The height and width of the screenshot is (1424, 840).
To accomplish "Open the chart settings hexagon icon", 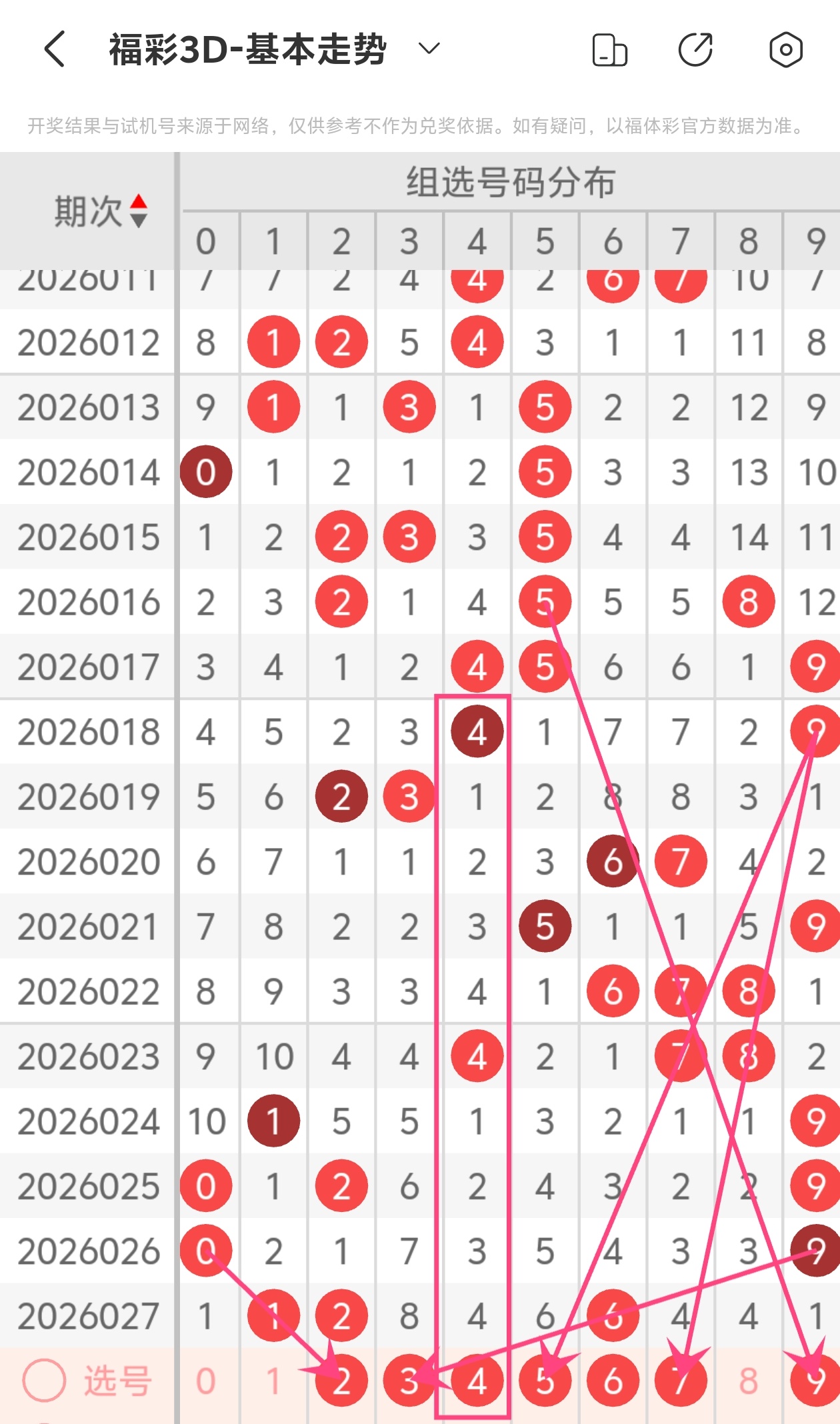I will [785, 50].
